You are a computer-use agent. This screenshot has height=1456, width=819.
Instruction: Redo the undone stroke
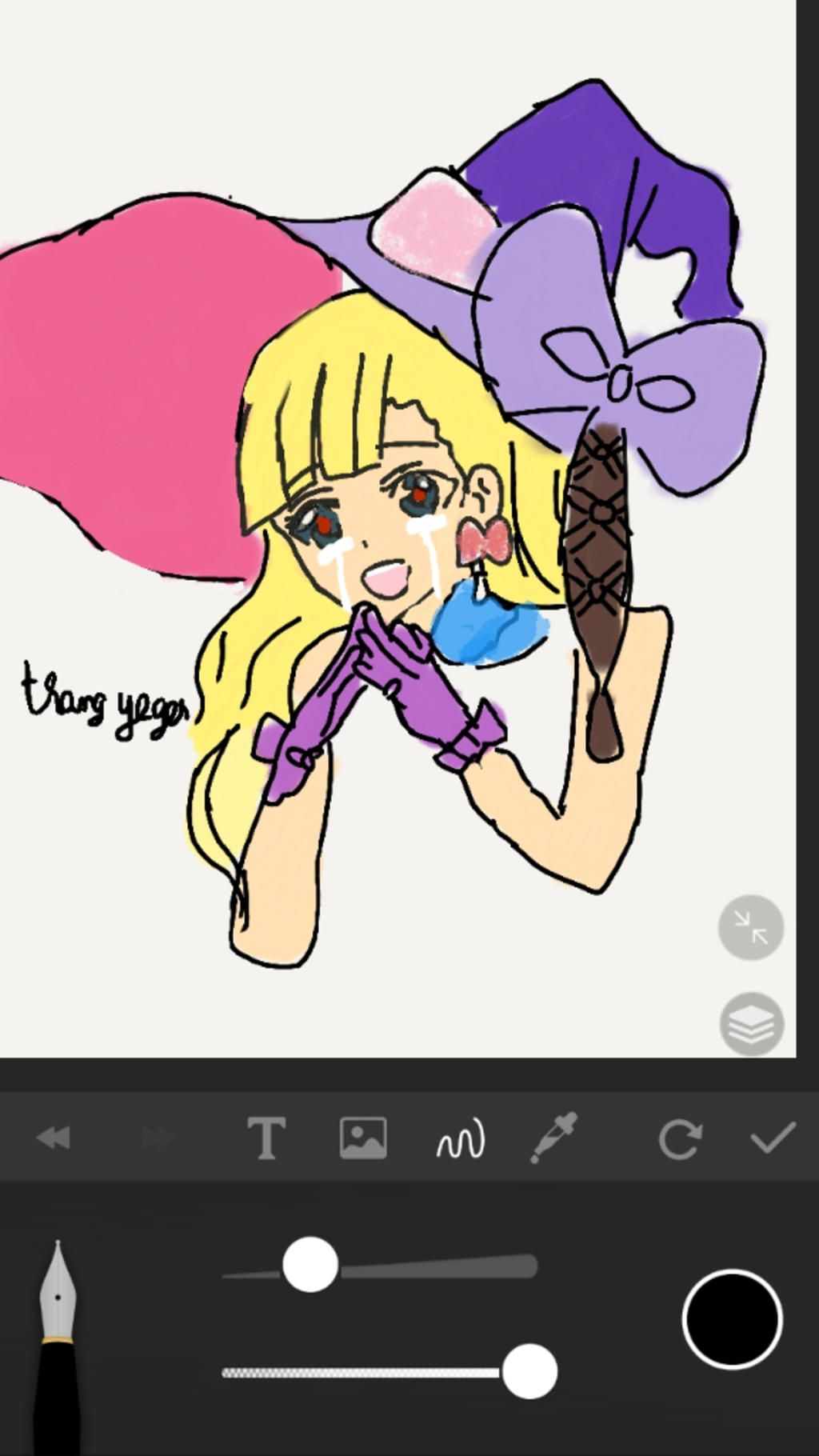(157, 1138)
